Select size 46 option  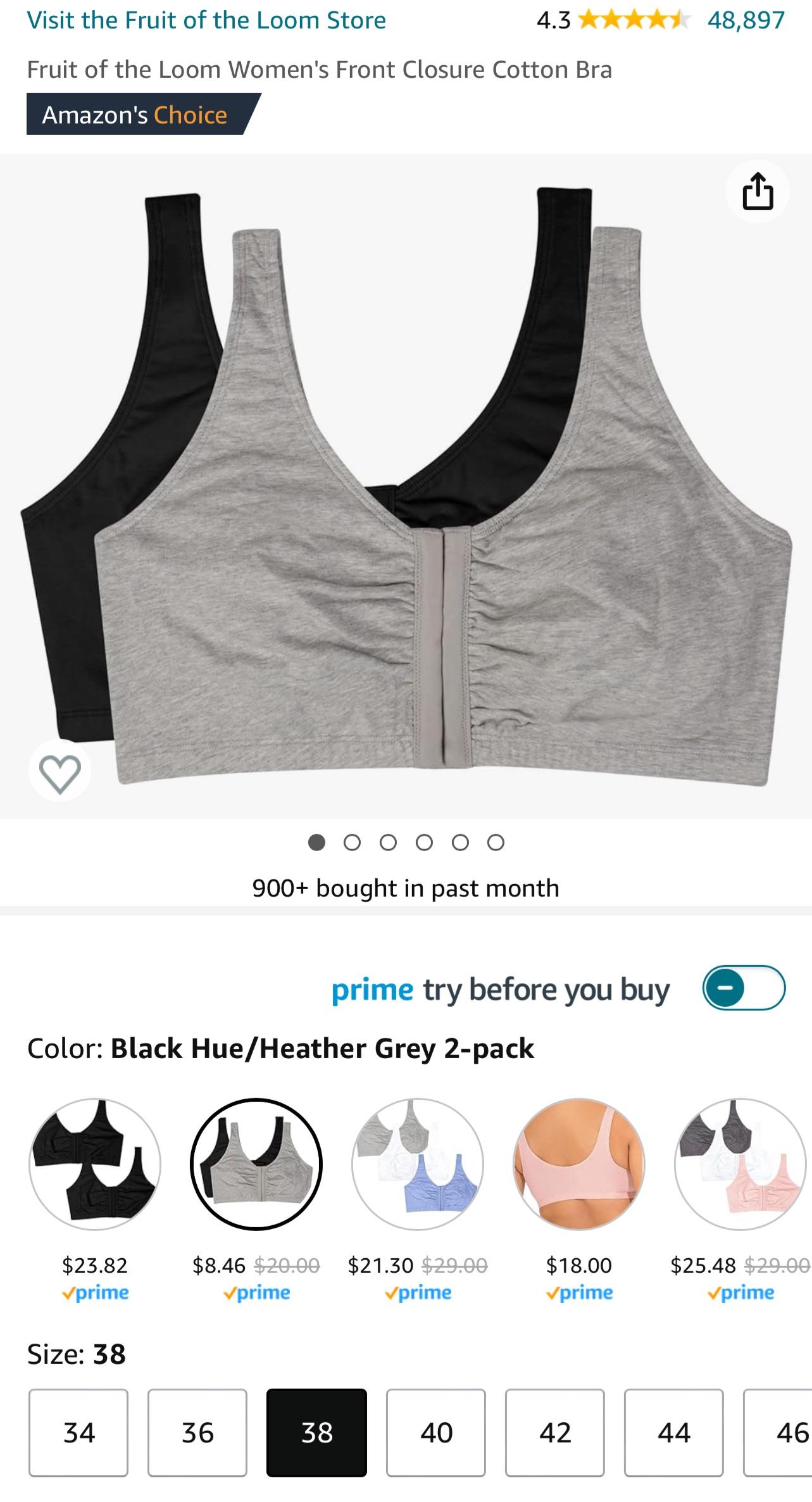(x=792, y=1432)
